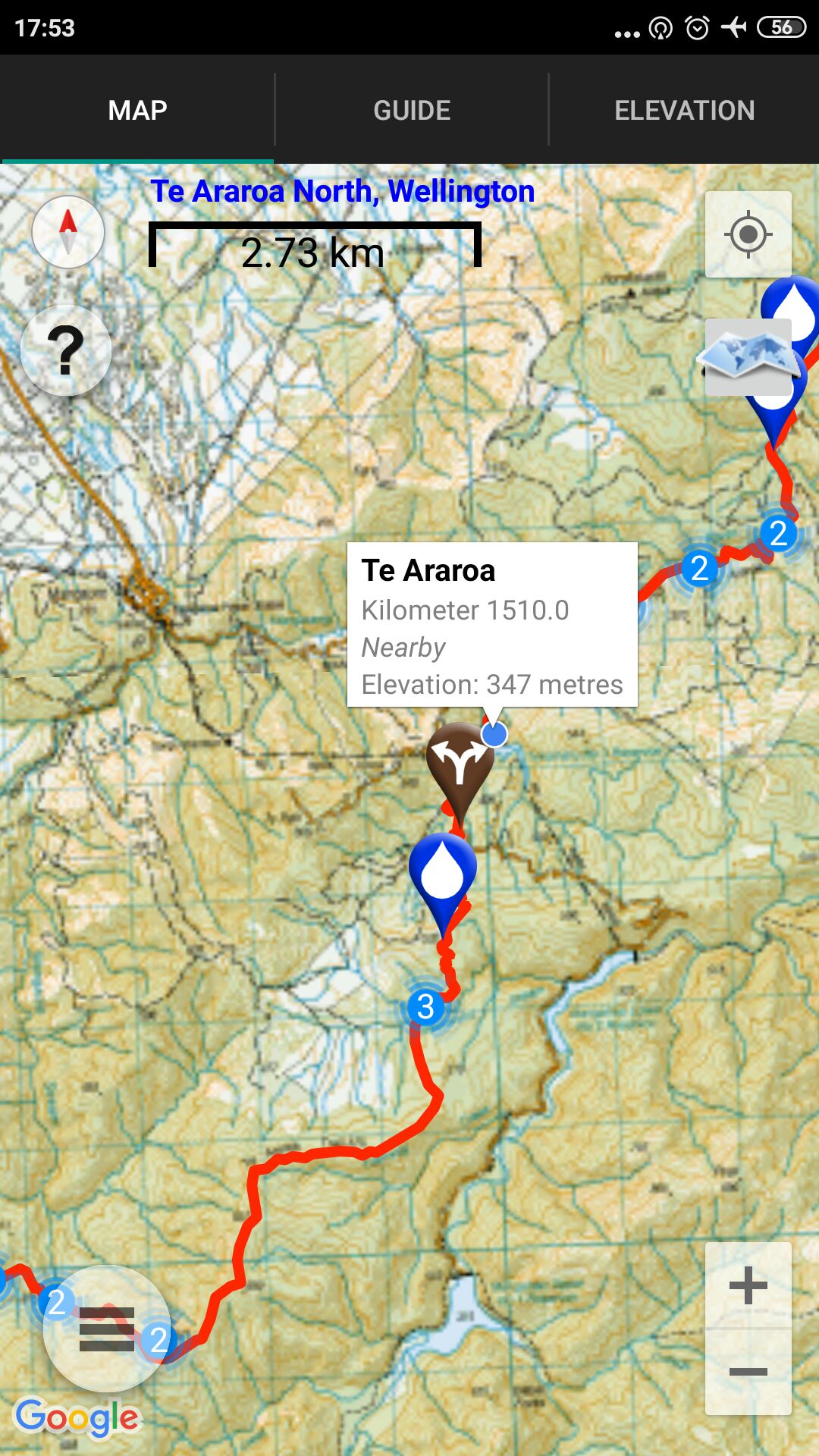
Task: Center map on my location
Action: click(748, 234)
